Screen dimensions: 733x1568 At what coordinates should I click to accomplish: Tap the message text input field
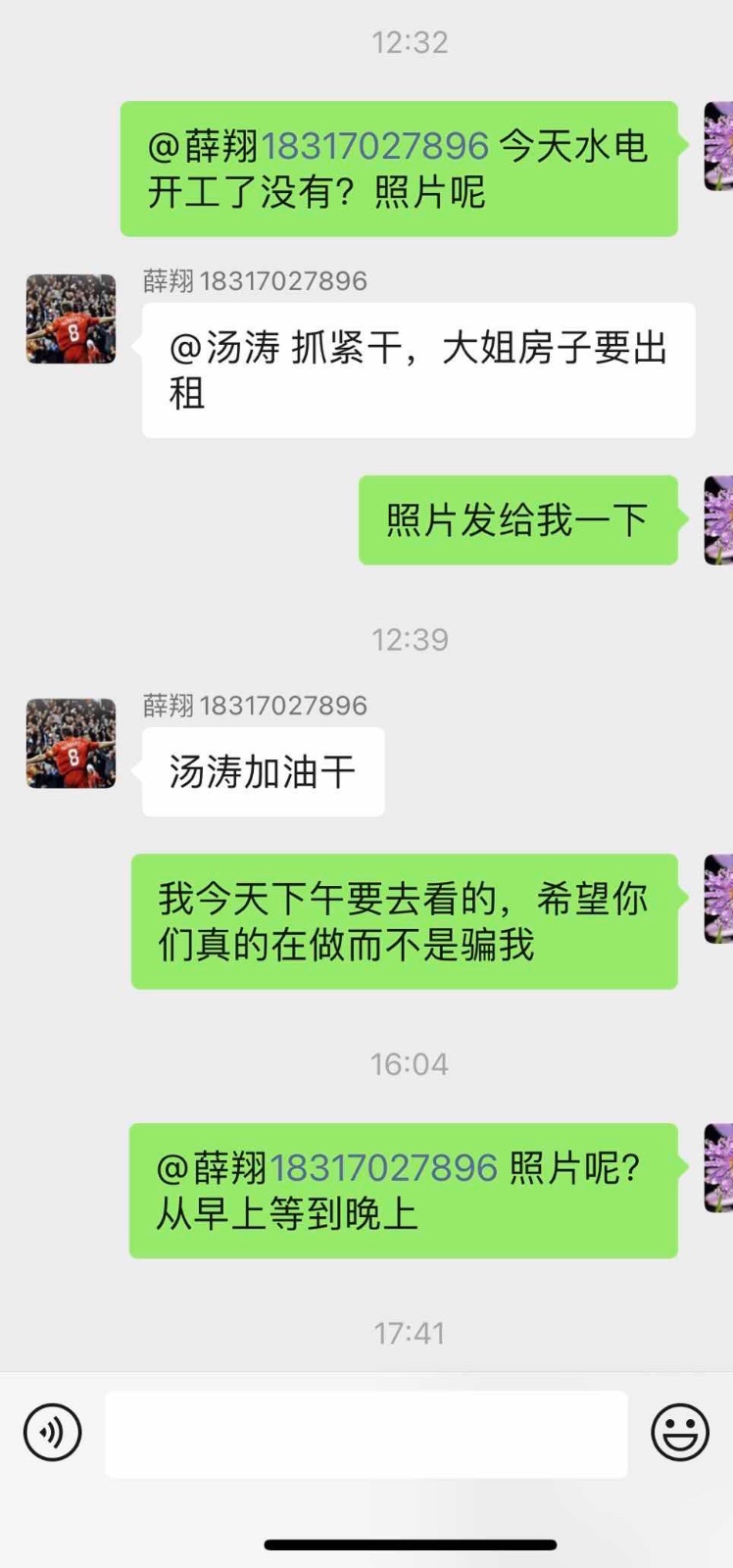(x=366, y=1434)
